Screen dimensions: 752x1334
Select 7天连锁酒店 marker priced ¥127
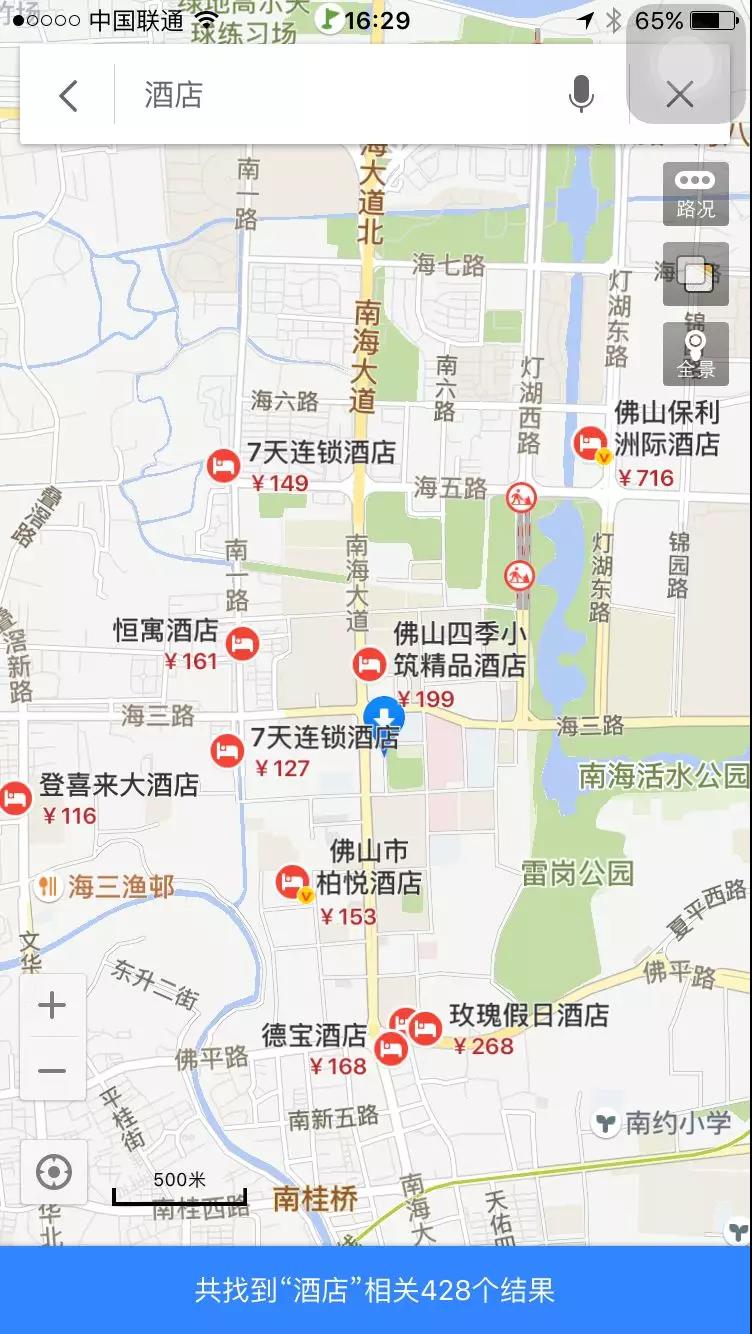pos(228,751)
